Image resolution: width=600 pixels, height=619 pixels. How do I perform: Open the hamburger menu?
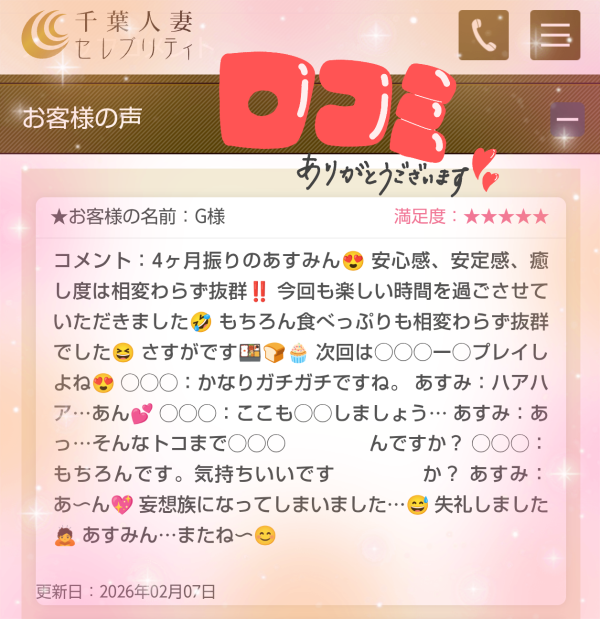(x=555, y=36)
